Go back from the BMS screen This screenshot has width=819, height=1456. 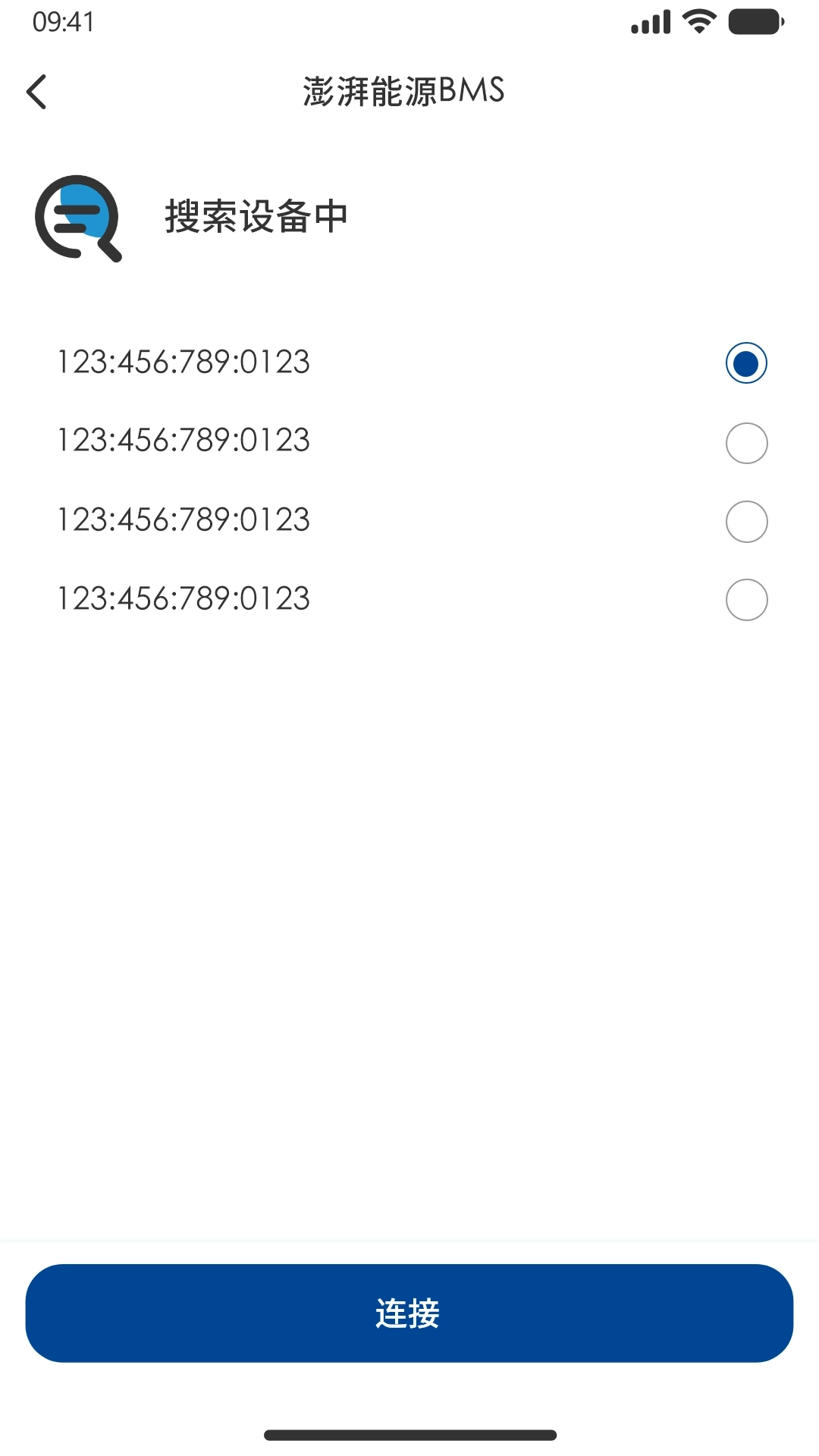click(36, 92)
